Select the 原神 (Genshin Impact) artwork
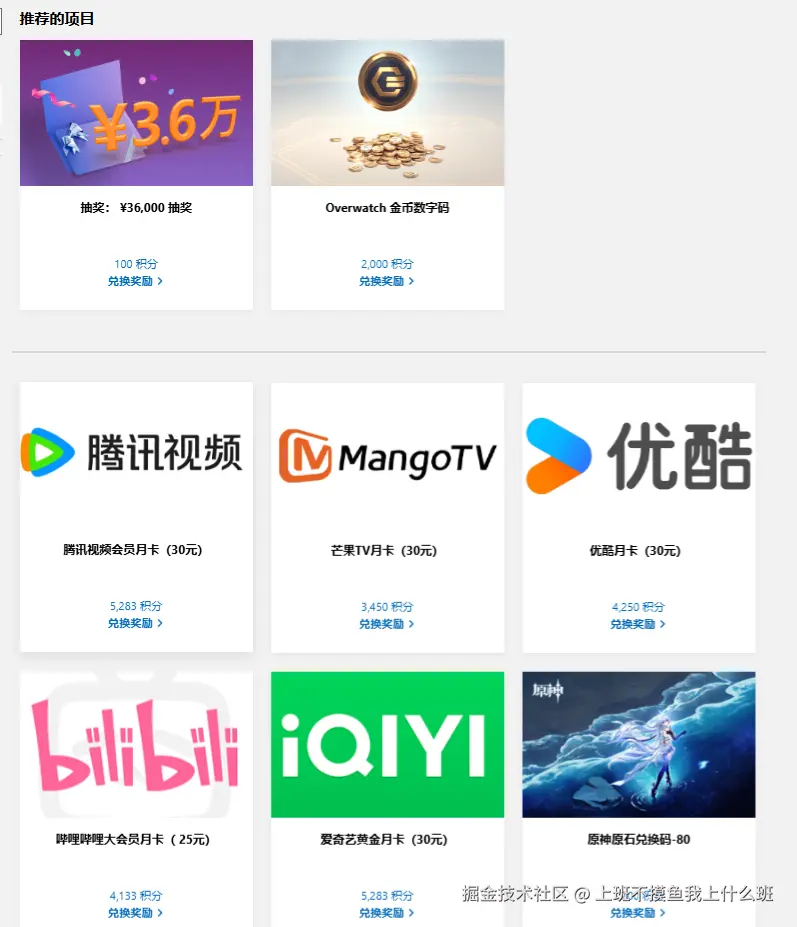Image resolution: width=797 pixels, height=927 pixels. click(x=637, y=744)
